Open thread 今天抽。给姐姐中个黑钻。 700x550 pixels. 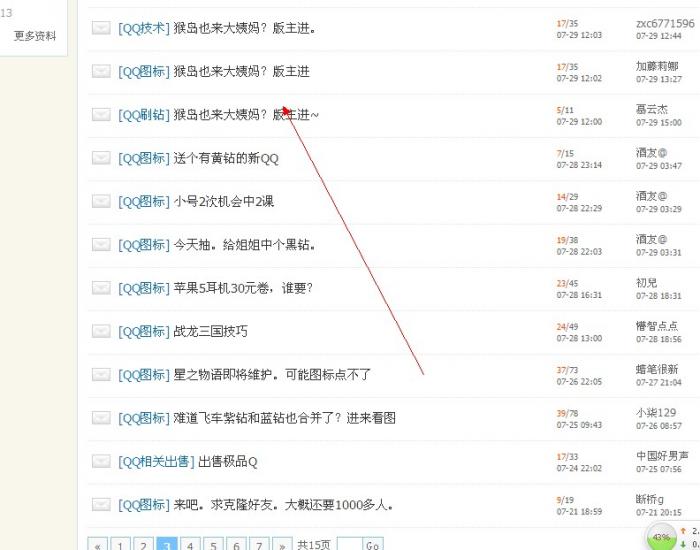click(x=245, y=244)
